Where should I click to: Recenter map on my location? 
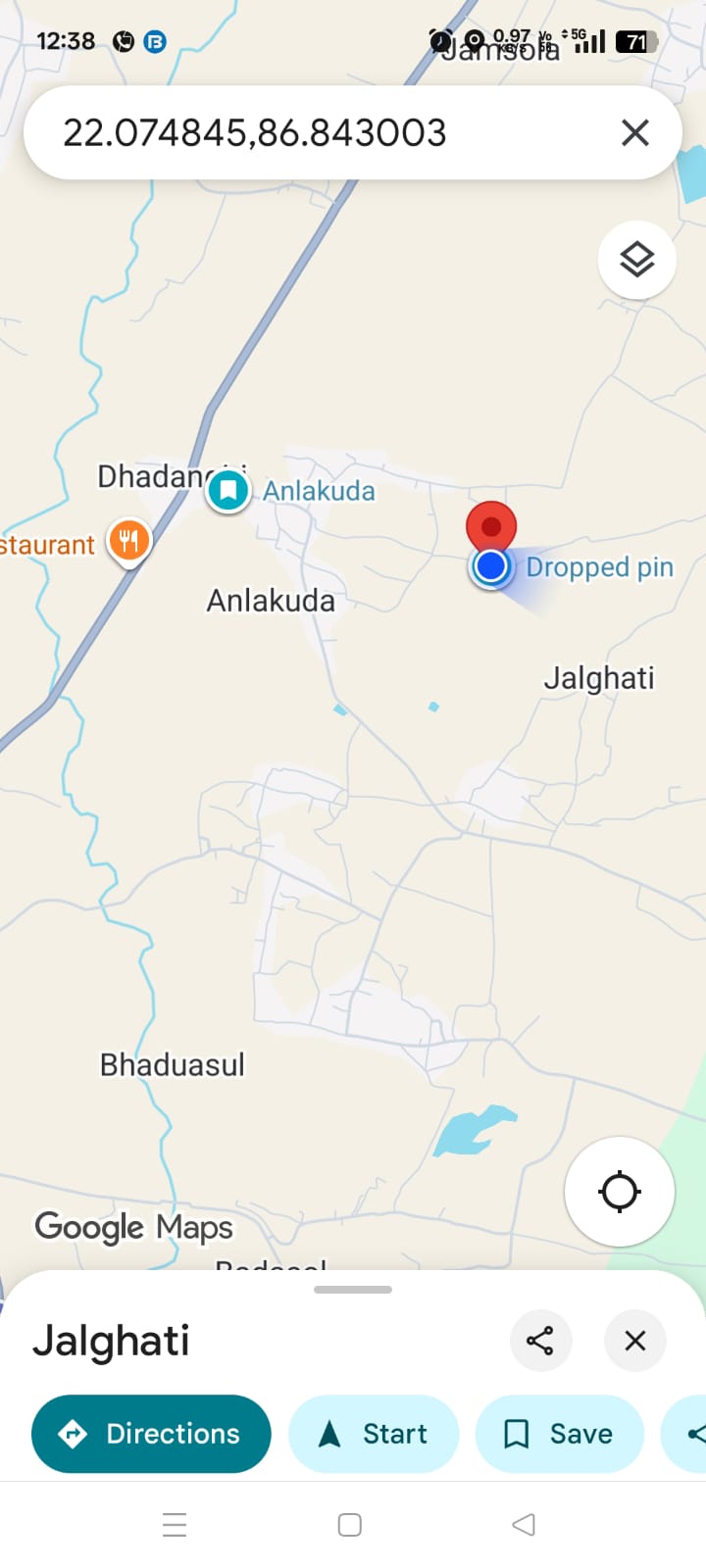click(619, 1192)
